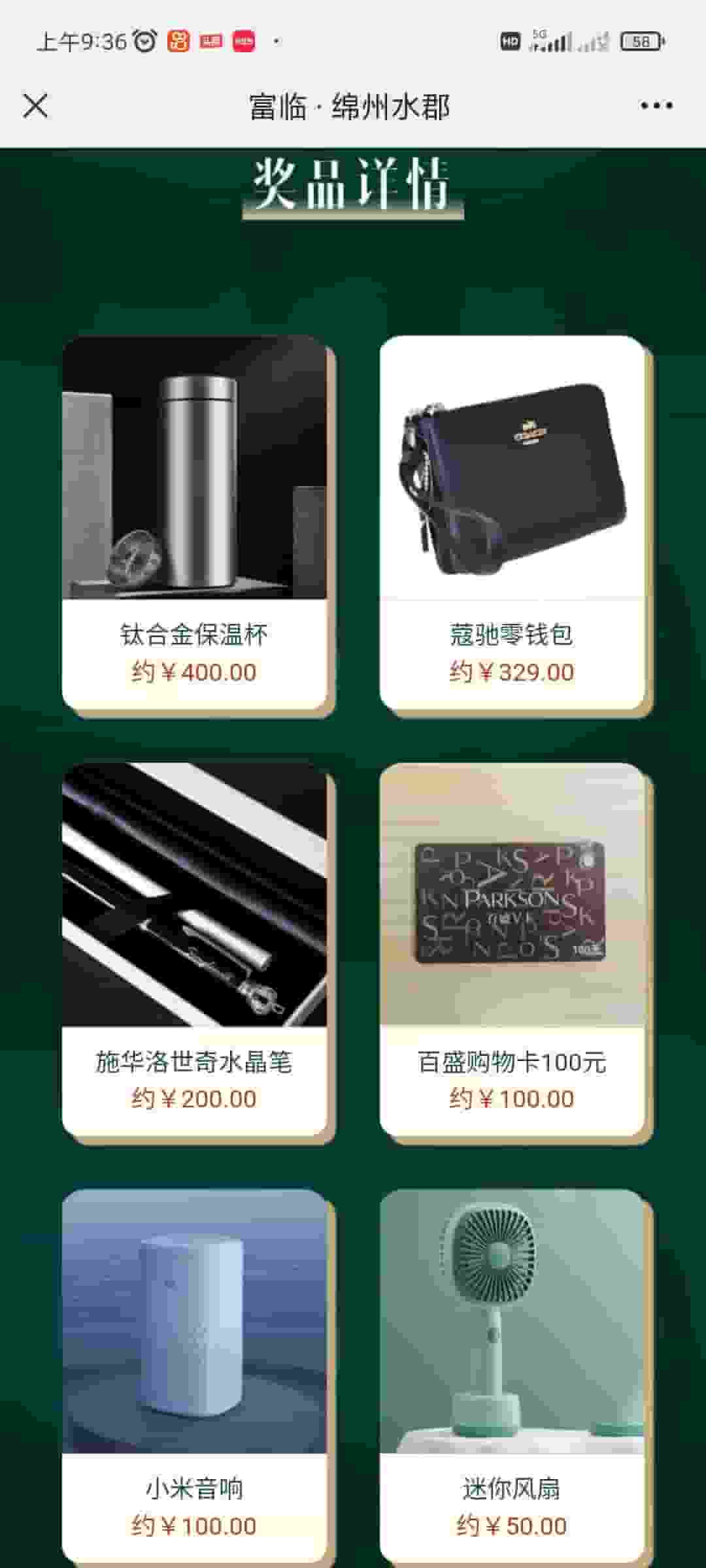
Task: Select the 施华洛世奇水晶笔 prize card
Action: pyautogui.click(x=194, y=951)
